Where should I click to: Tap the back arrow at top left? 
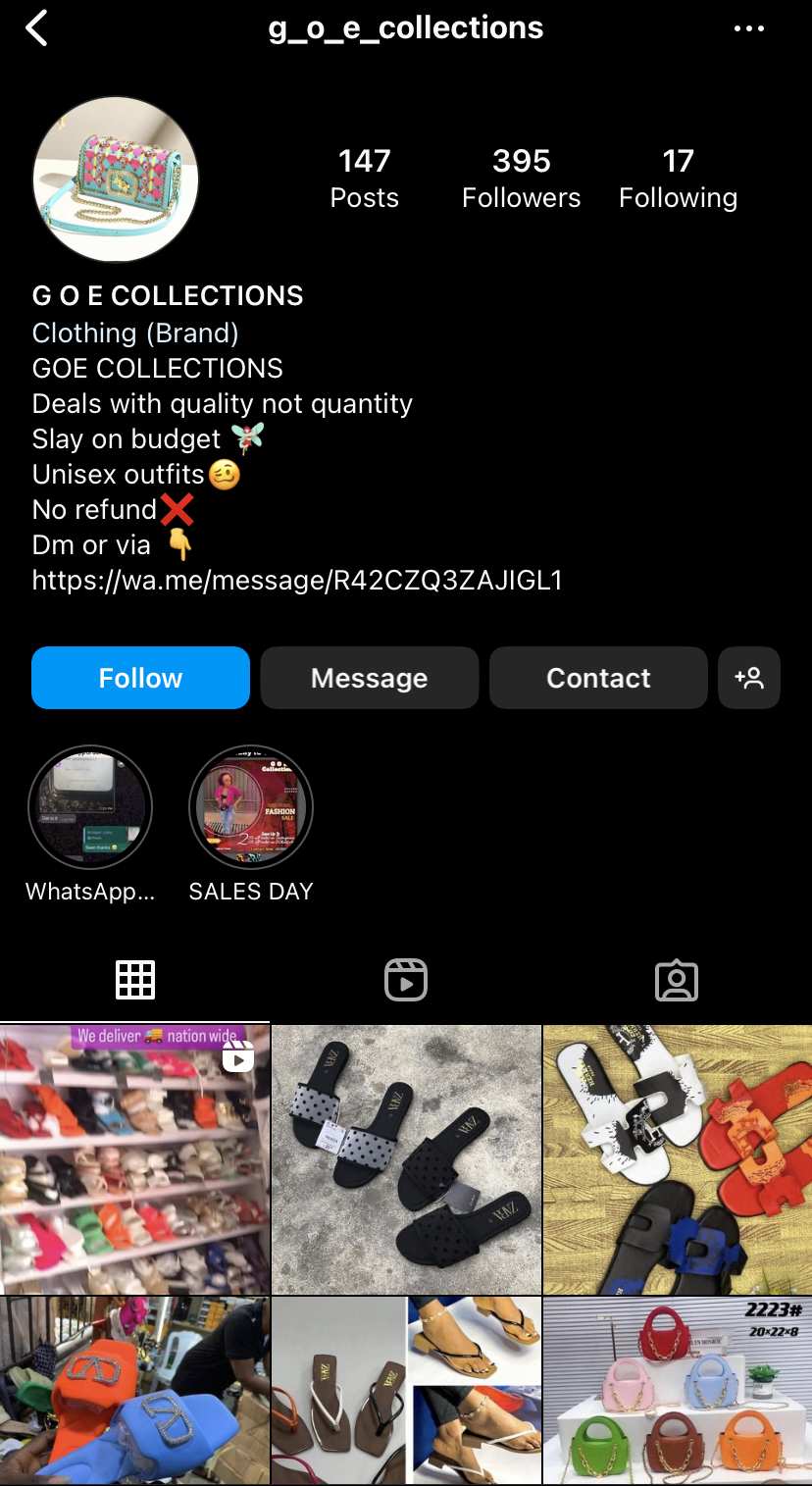coord(36,27)
